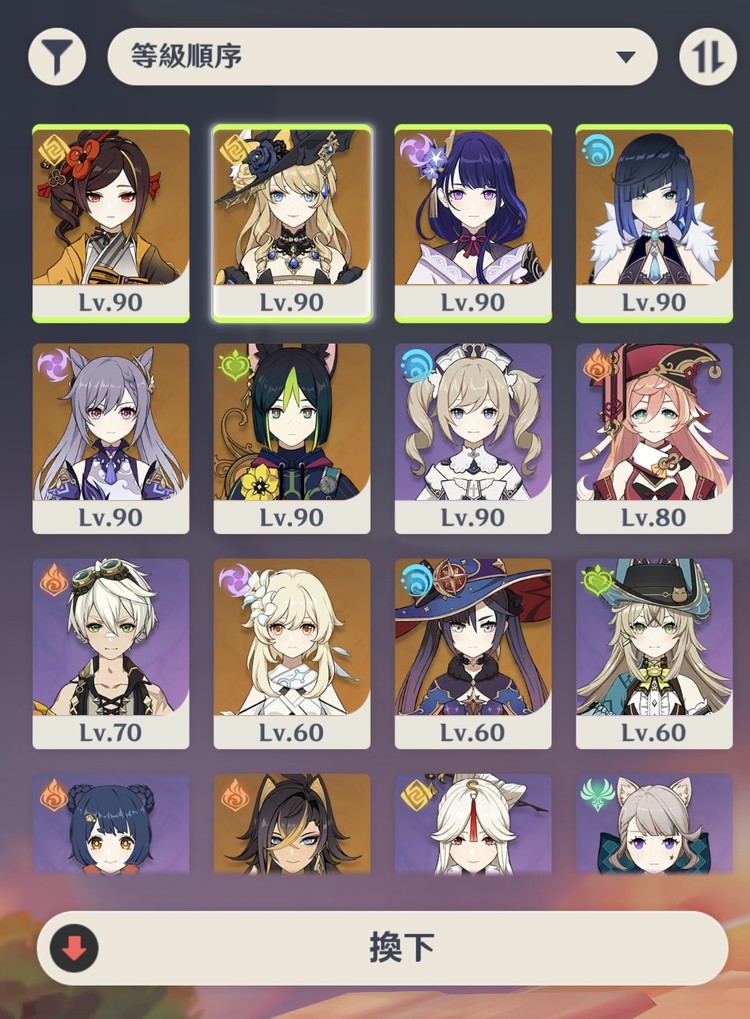Reverse the sort order arrows

(x=707, y=57)
